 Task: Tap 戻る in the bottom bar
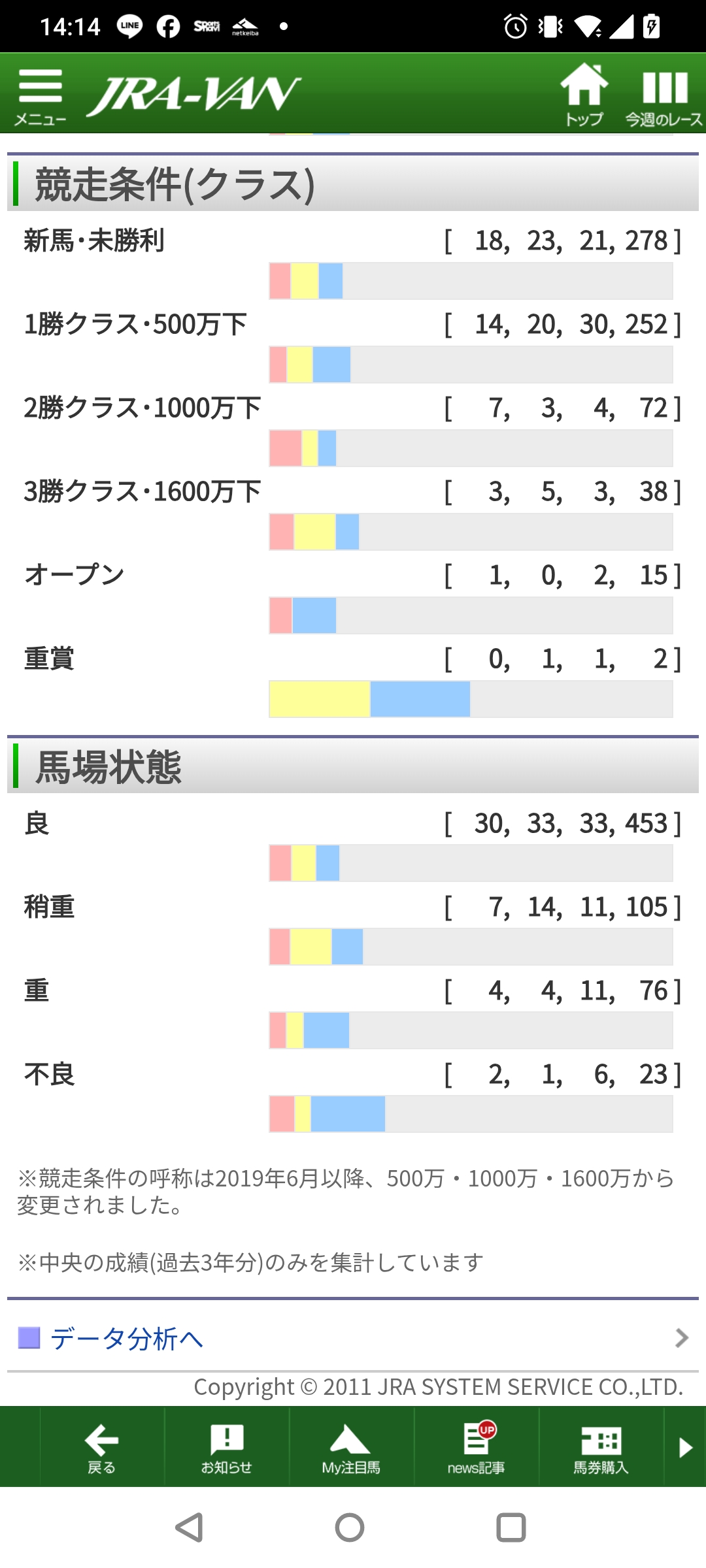point(102,1447)
